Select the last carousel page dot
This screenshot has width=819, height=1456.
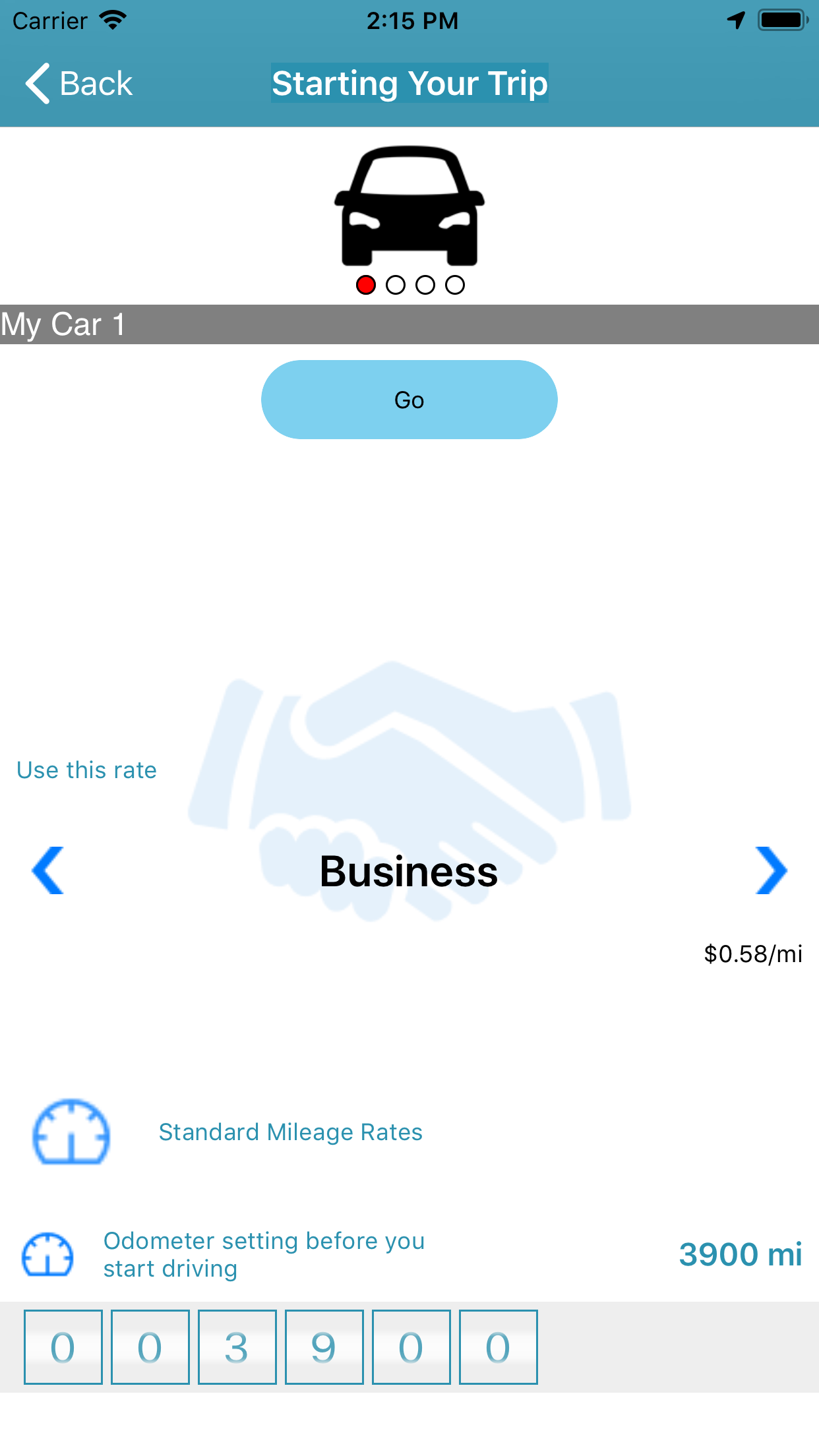455,286
